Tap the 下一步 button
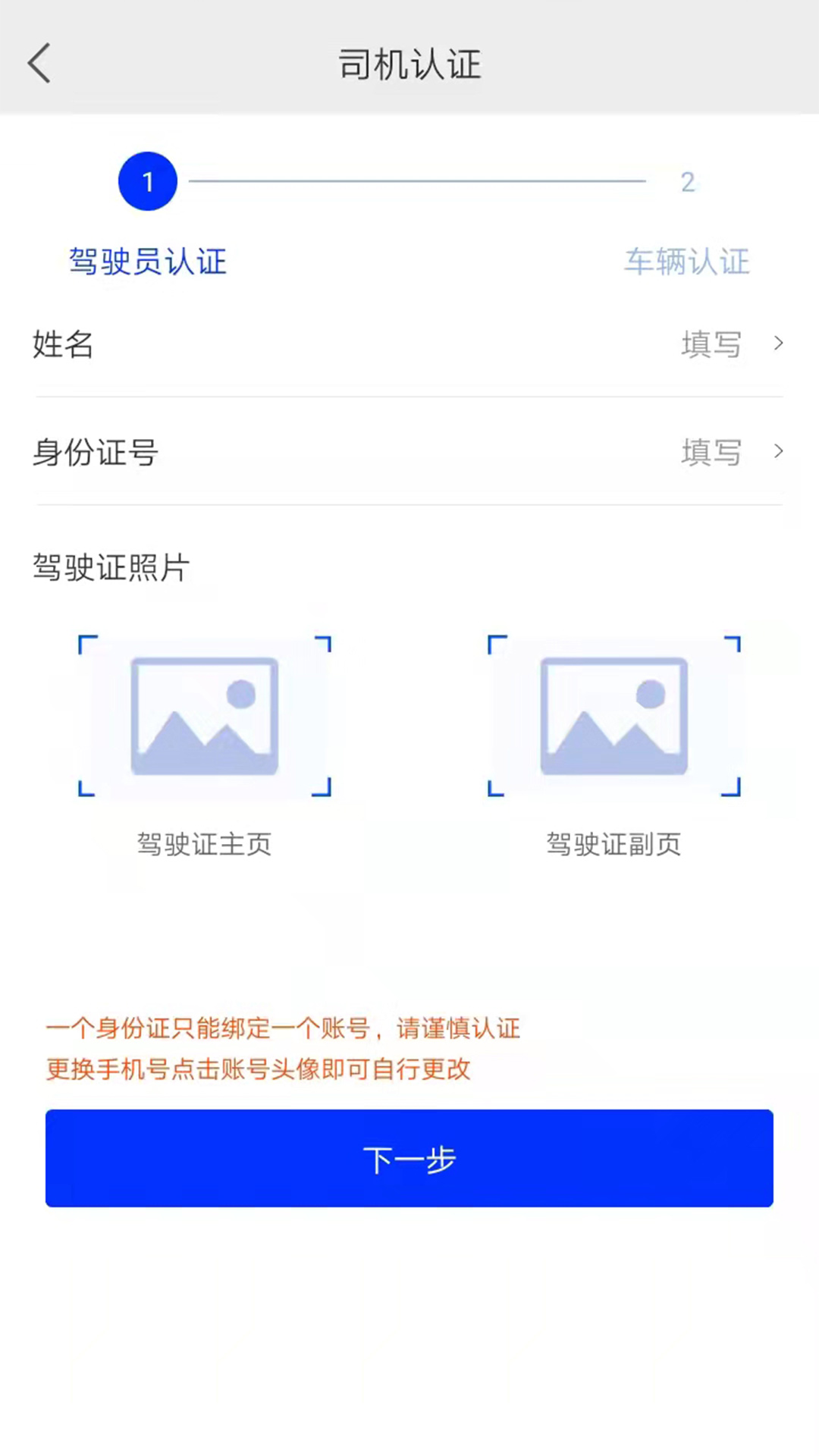 tap(409, 1158)
